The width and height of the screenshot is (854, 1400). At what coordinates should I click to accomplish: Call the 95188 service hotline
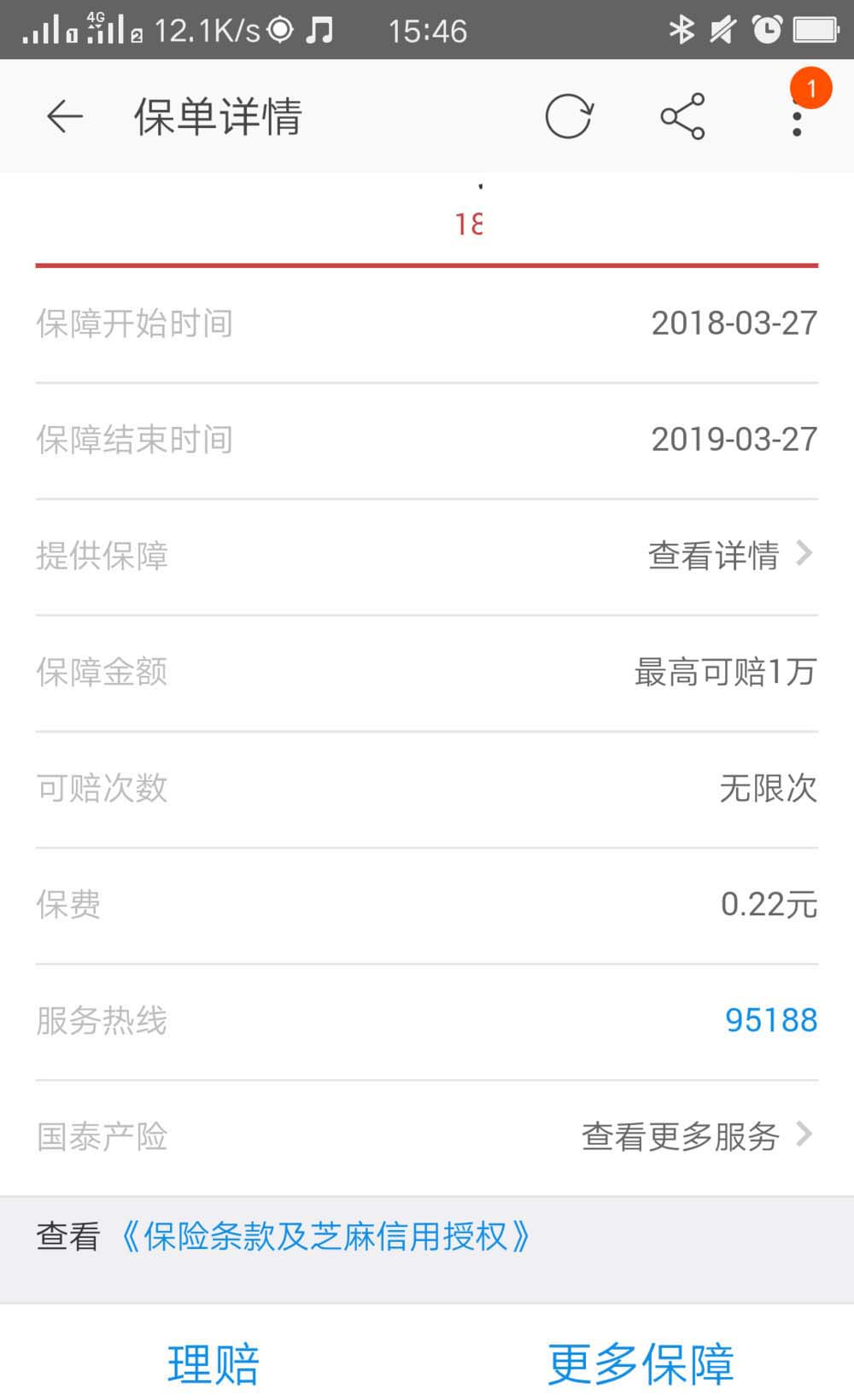(770, 1020)
